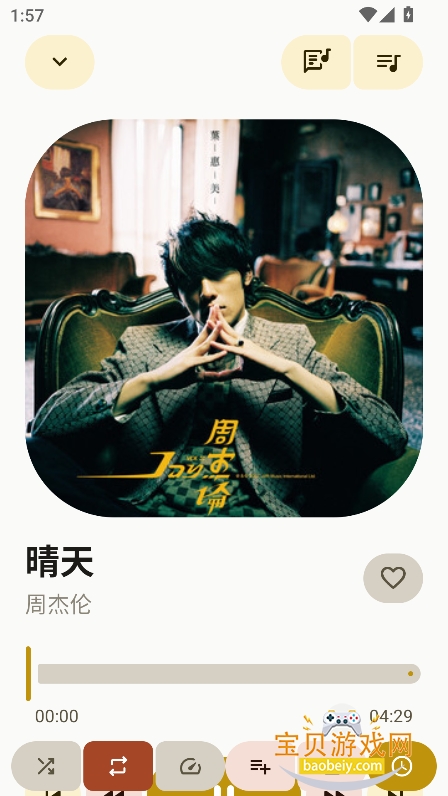Open the sleep timer clock
This screenshot has width=448, height=796.
[403, 766]
